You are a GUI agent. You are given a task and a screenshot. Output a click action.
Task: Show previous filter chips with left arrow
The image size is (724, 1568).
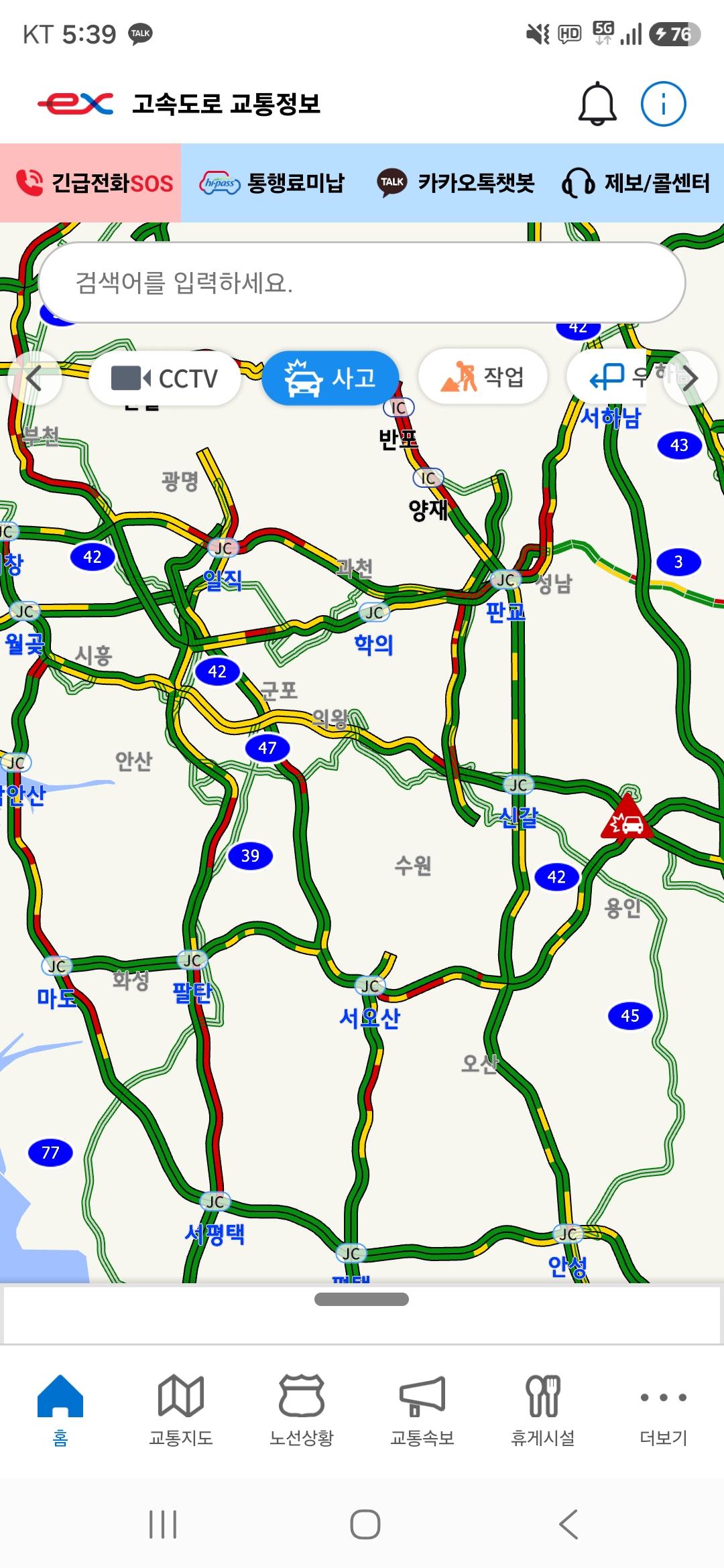click(34, 378)
